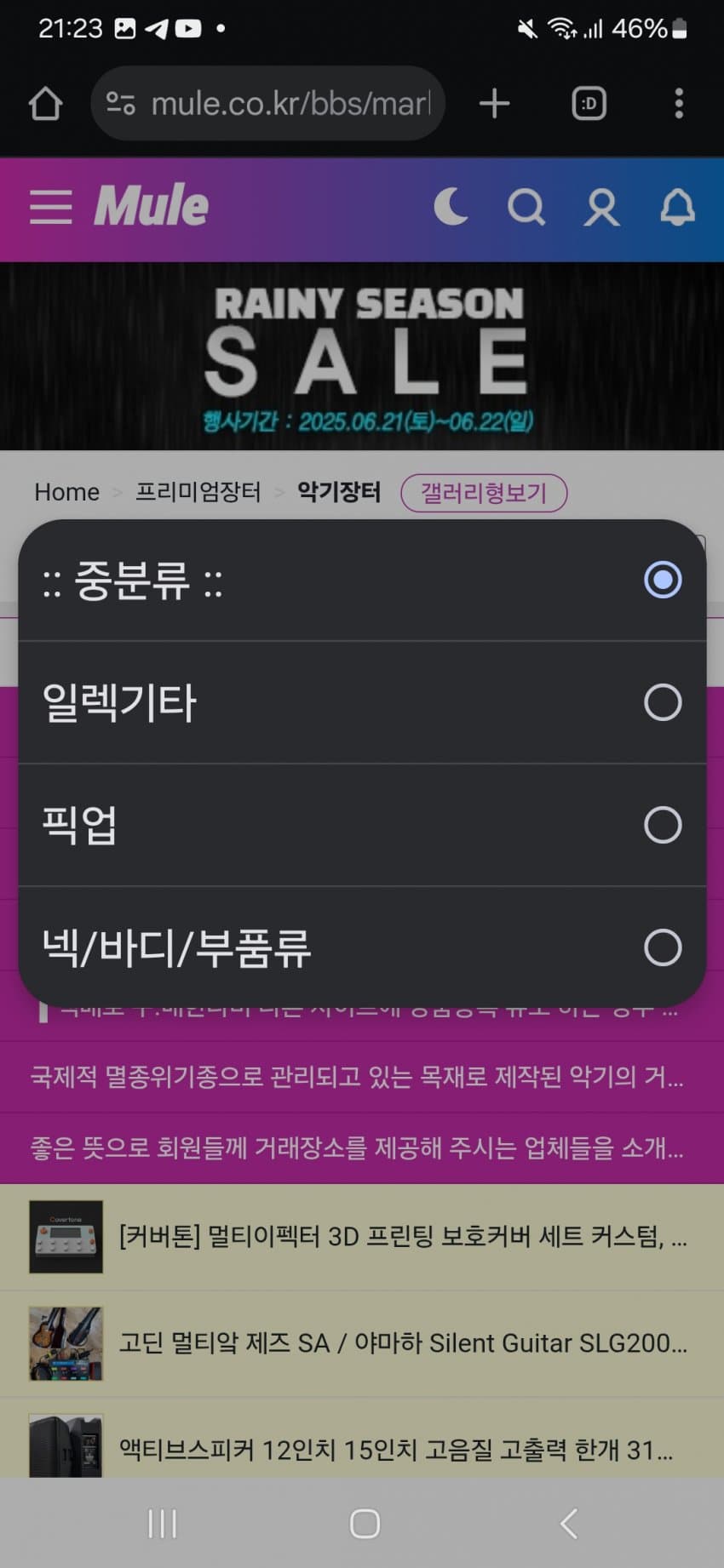This screenshot has width=724, height=1568.
Task: Open the notifications bell
Action: (677, 207)
